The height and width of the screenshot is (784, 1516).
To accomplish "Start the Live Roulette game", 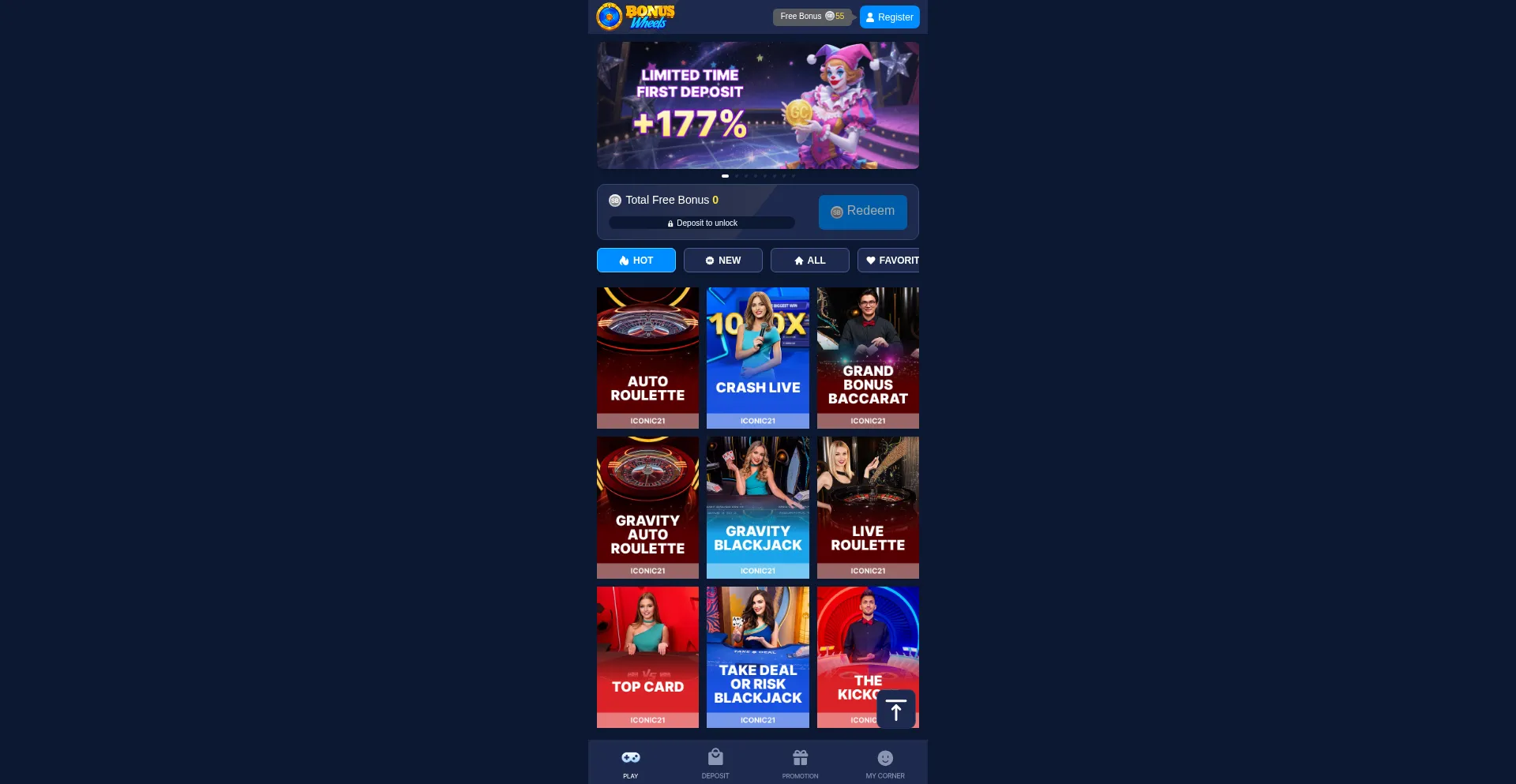I will (868, 507).
